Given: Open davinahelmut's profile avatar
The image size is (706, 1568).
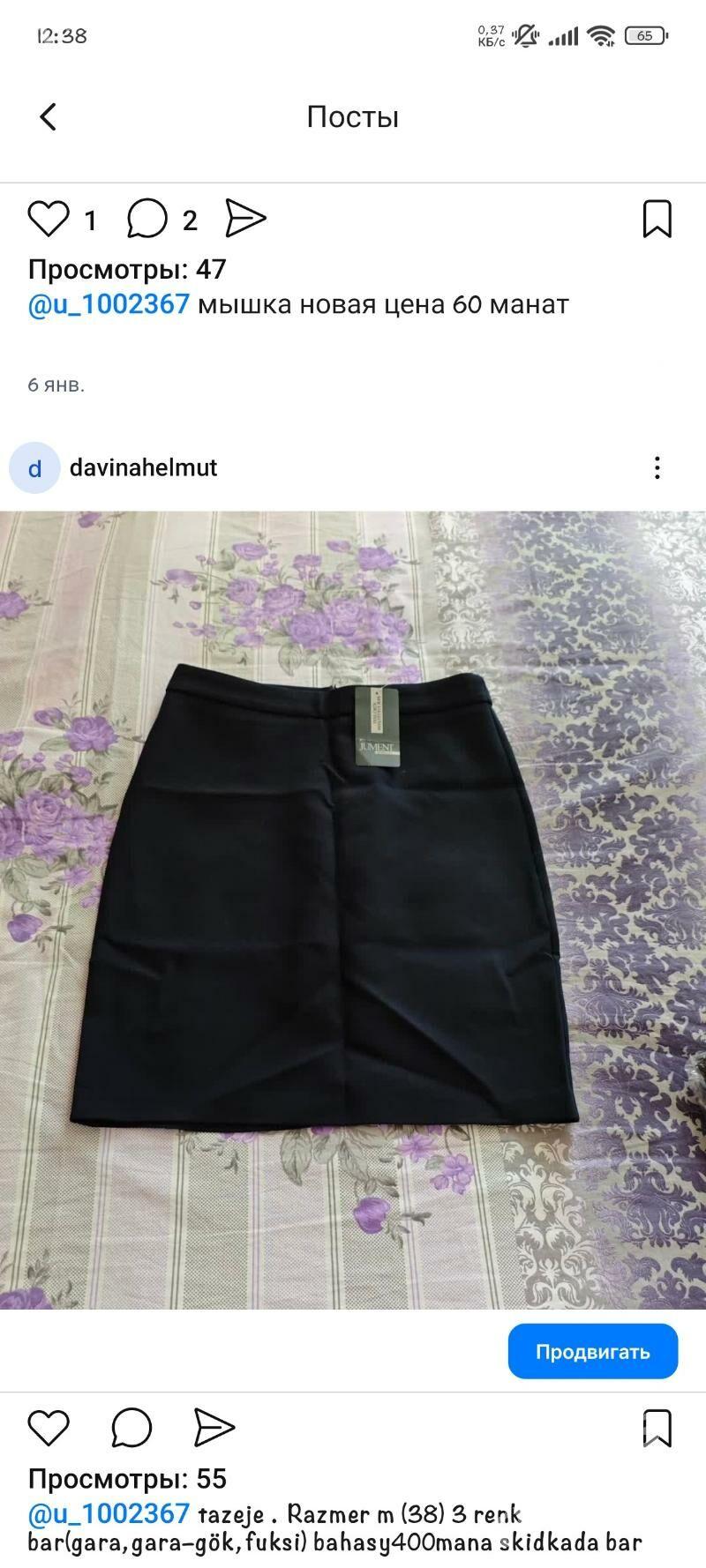Looking at the screenshot, I should [34, 467].
